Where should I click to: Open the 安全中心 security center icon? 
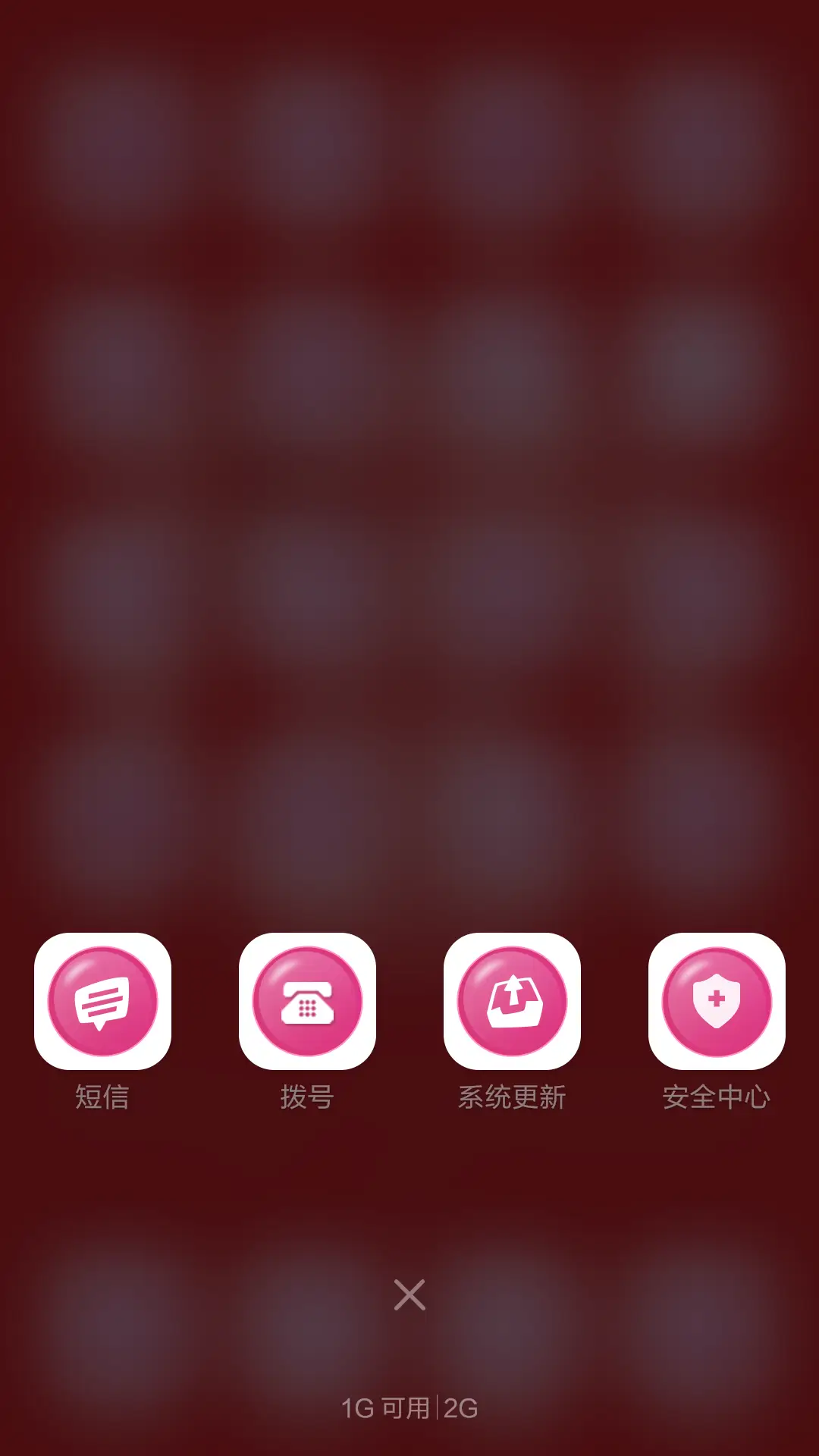(x=716, y=1001)
